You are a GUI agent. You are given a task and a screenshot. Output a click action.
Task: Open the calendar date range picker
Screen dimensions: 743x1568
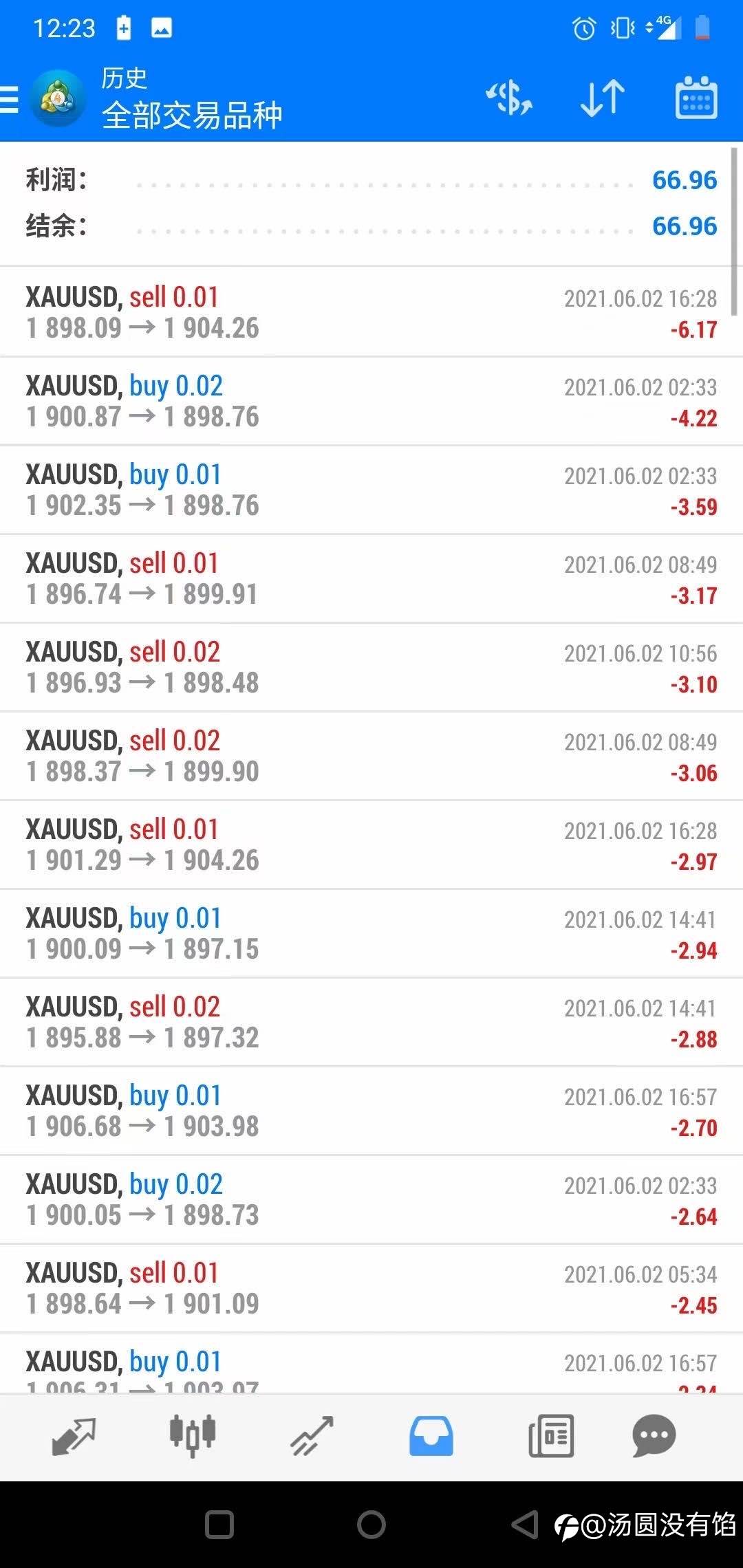click(696, 98)
